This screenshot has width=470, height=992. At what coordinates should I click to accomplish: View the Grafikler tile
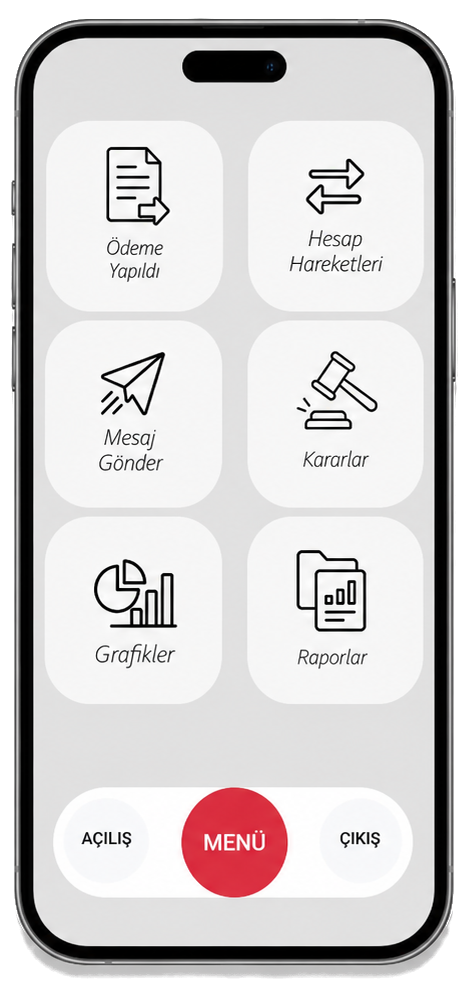[133, 611]
